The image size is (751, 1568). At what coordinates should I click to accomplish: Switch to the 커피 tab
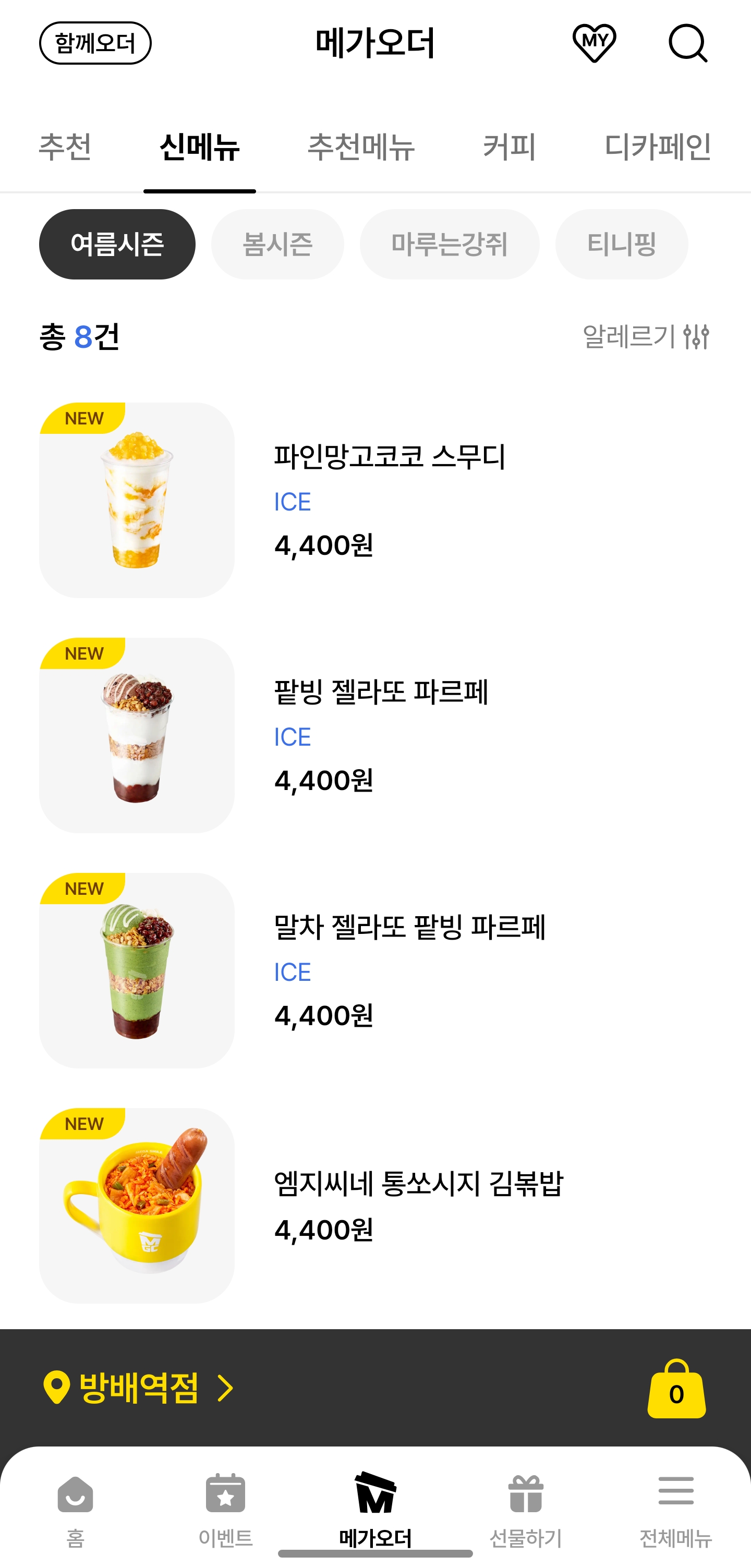coord(510,147)
